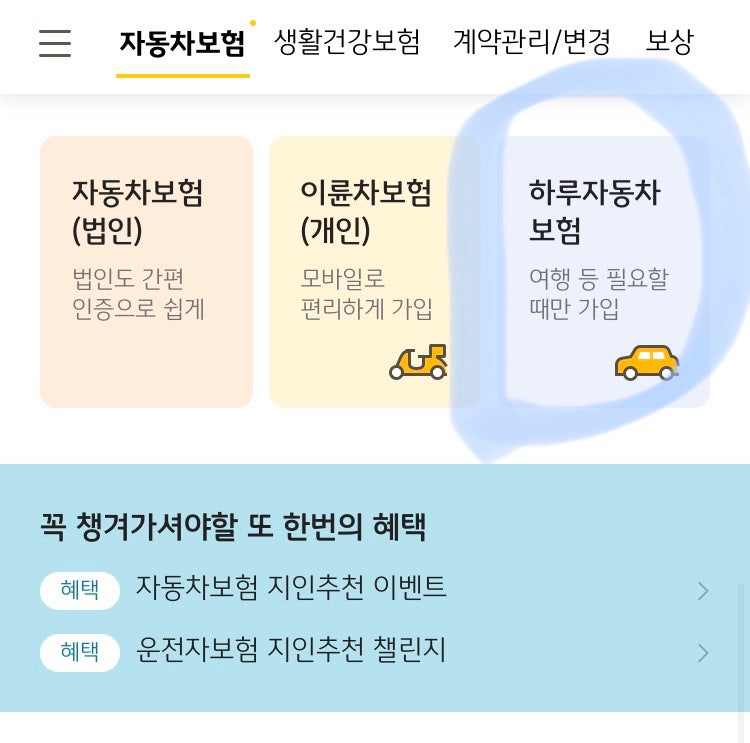750x743 pixels.
Task: Switch to the 자동차보험 tab
Action: tap(182, 43)
